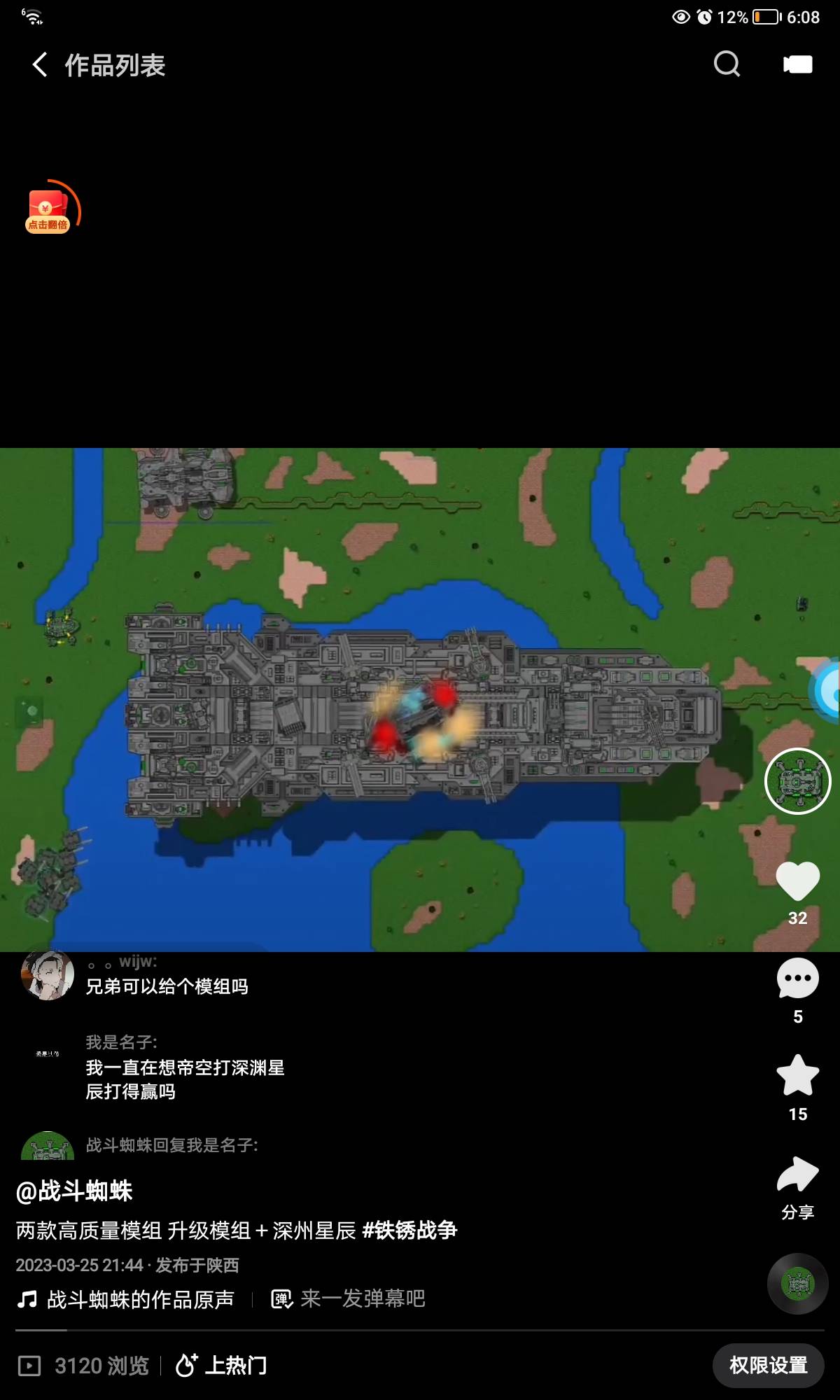This screenshot has width=840, height=1400.
Task: Open the comments bubble
Action: pos(797,979)
